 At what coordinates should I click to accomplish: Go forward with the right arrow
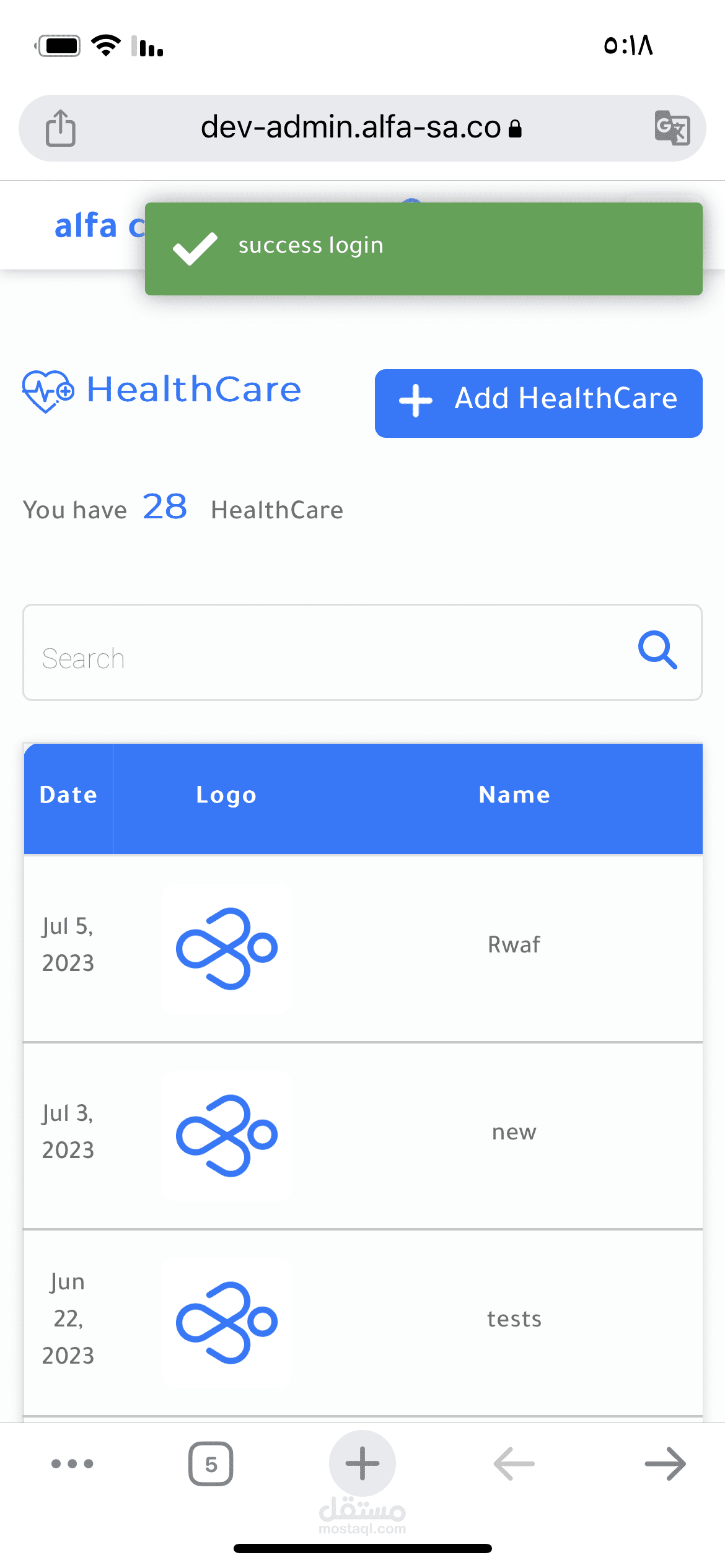click(665, 1464)
